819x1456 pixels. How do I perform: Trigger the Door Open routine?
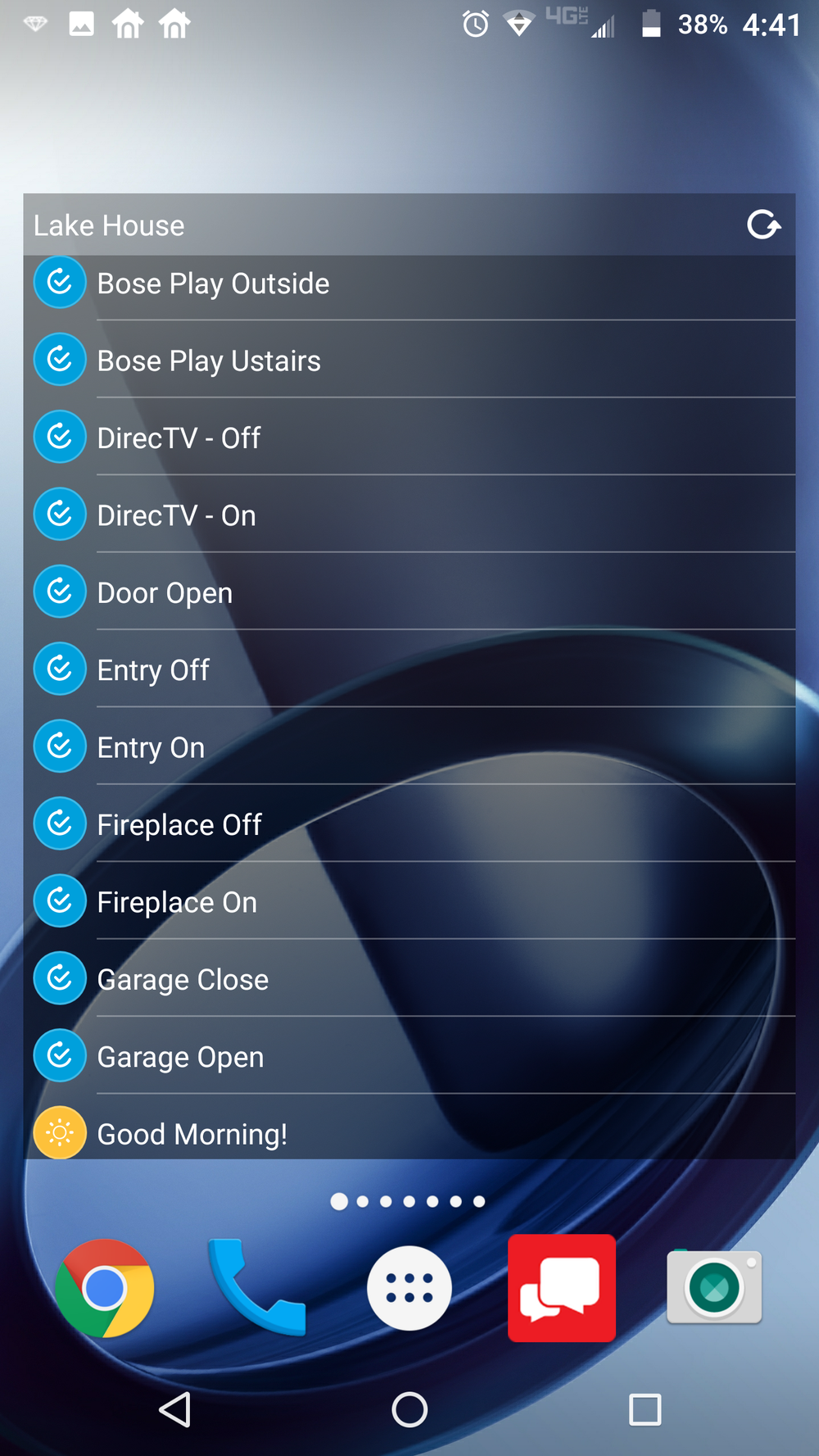pyautogui.click(x=409, y=592)
